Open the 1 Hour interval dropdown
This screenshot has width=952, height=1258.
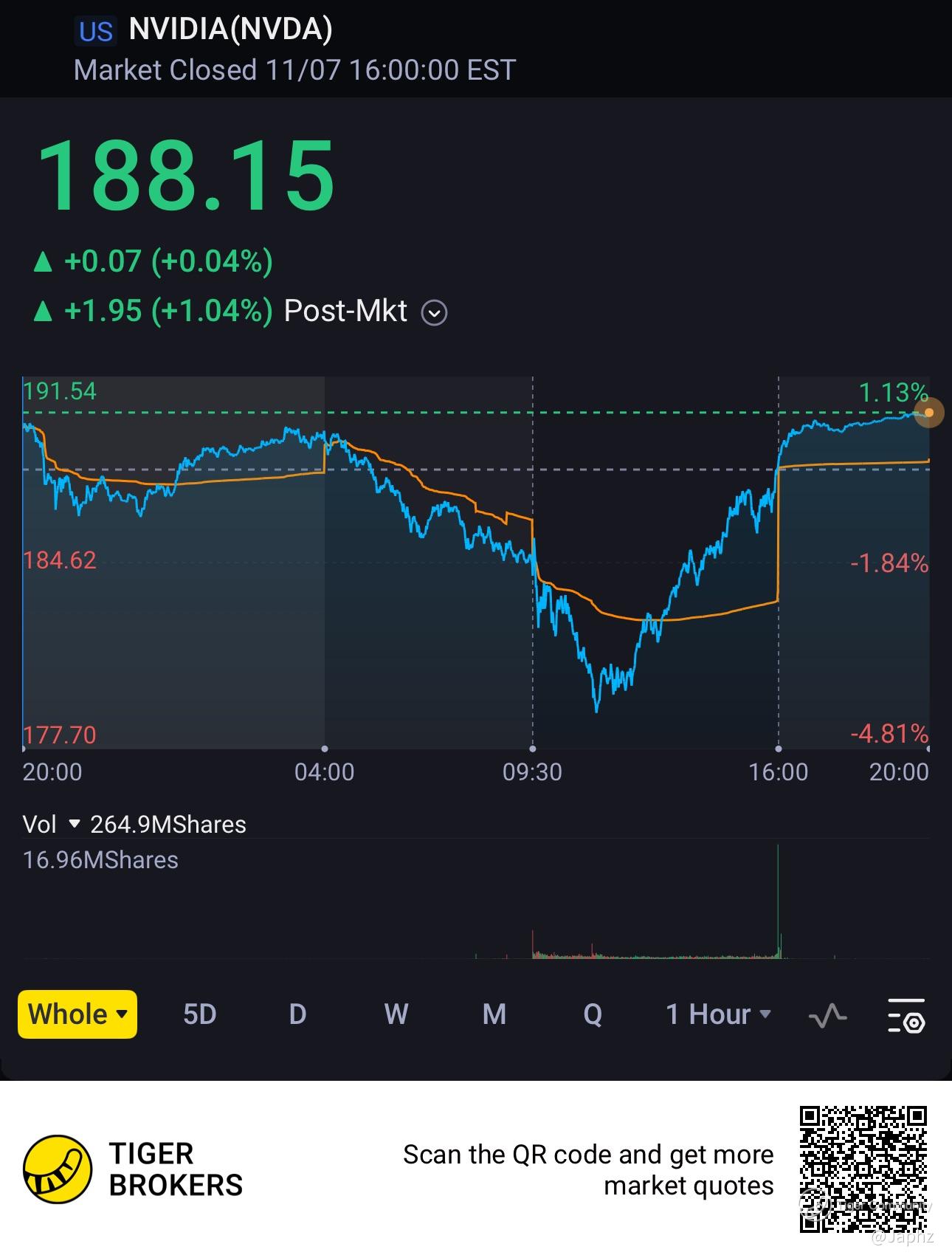[718, 1014]
